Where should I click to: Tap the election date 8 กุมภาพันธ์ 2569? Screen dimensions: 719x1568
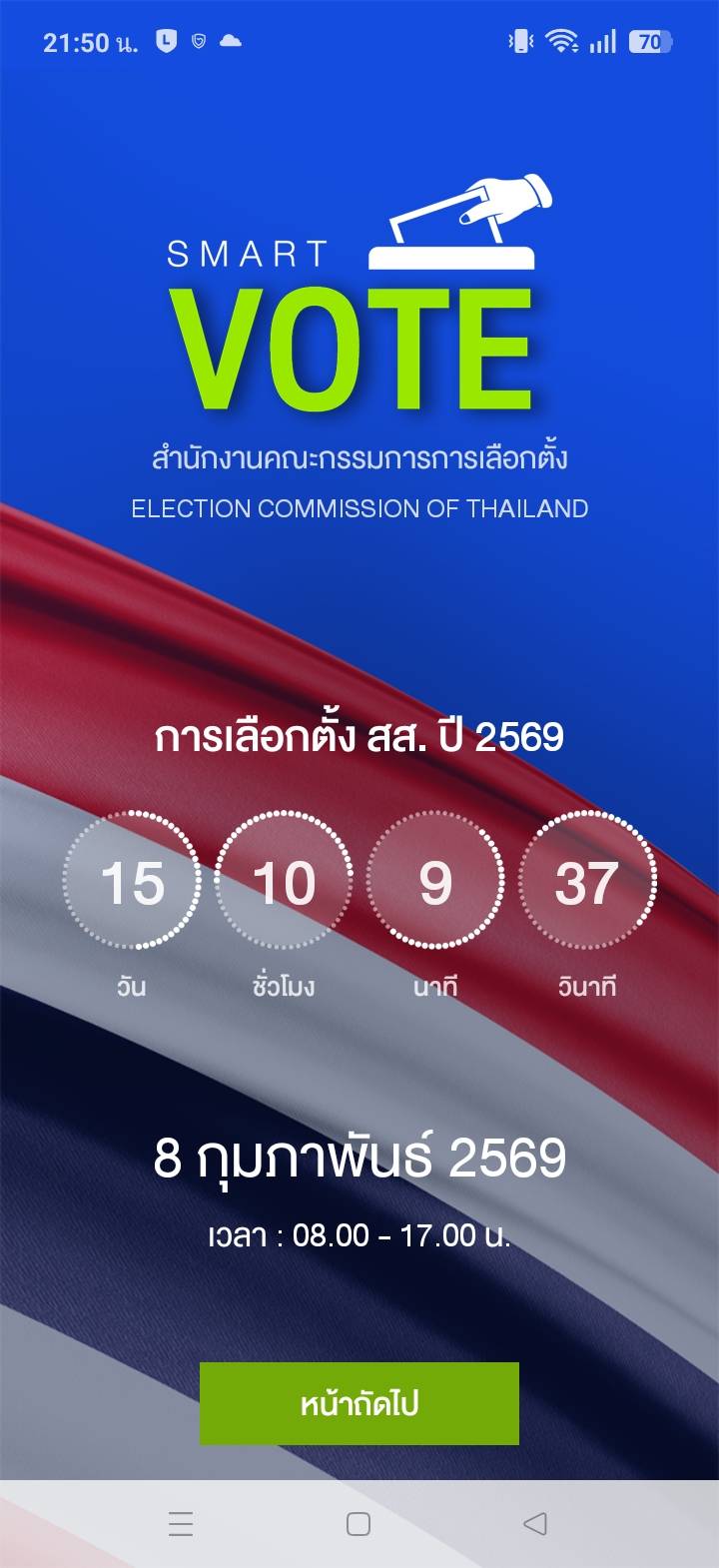(x=359, y=1159)
